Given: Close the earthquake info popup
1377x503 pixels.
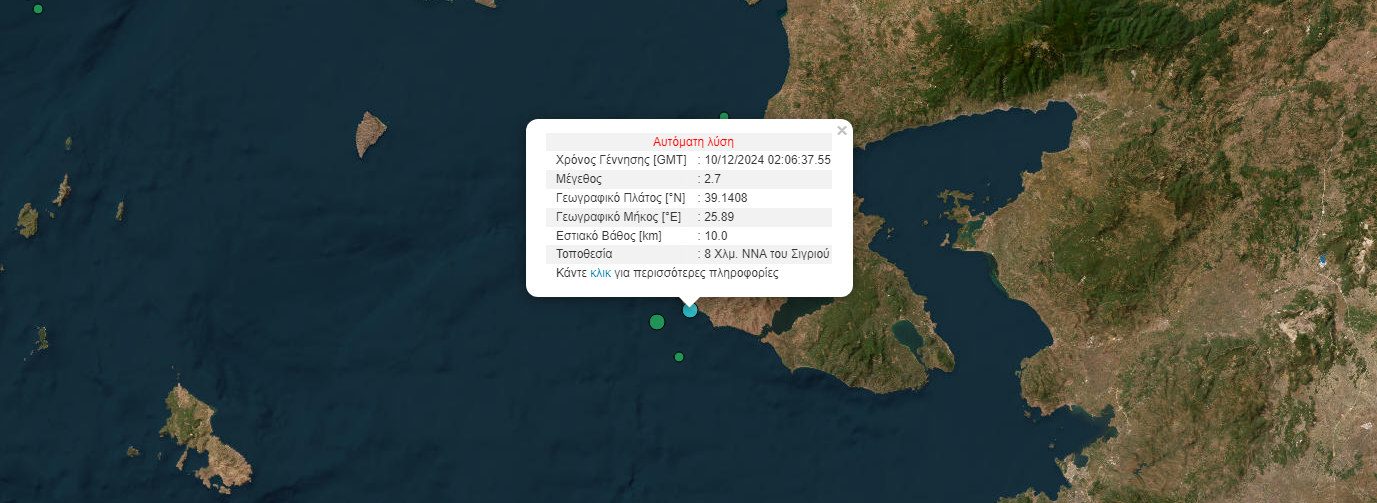Looking at the screenshot, I should (x=841, y=130).
